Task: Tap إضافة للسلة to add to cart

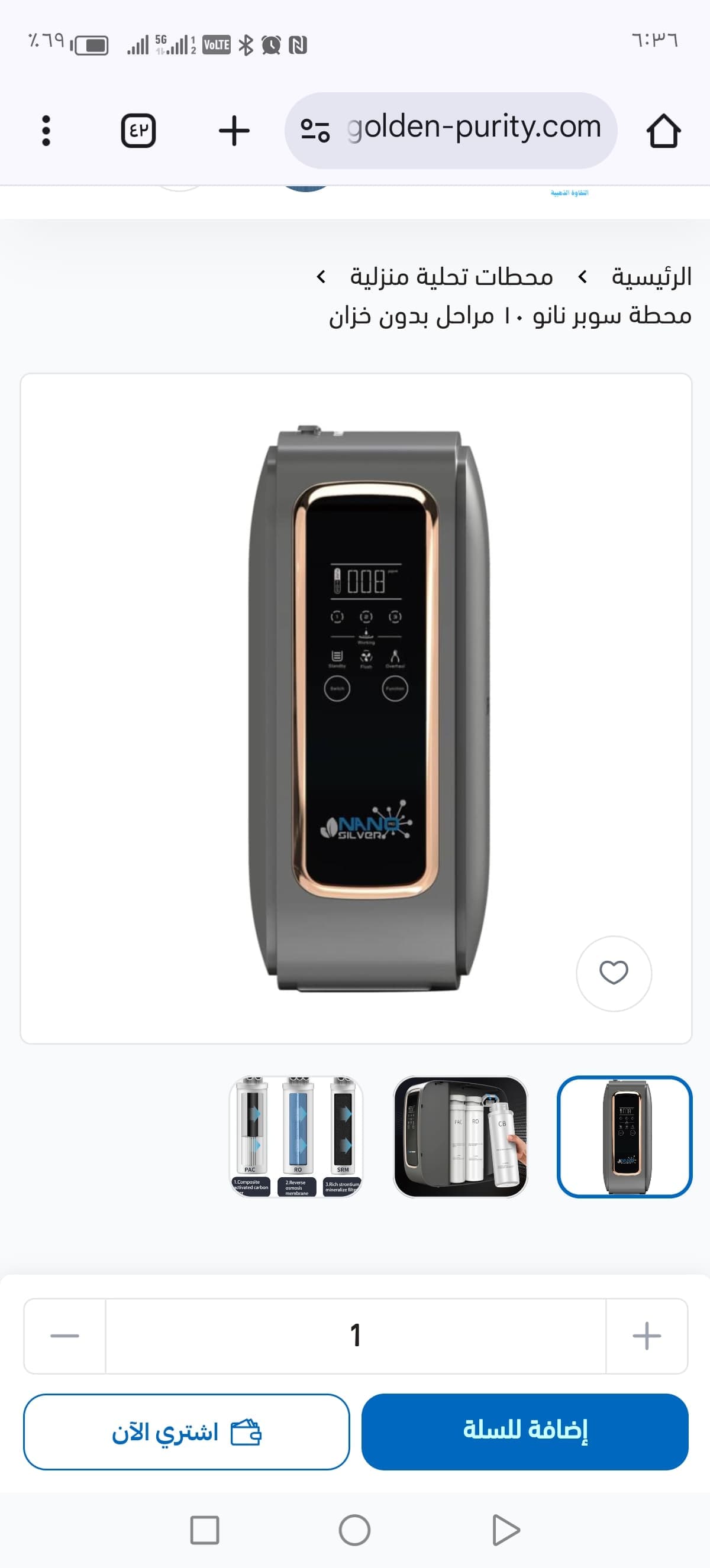Action: click(x=525, y=1431)
